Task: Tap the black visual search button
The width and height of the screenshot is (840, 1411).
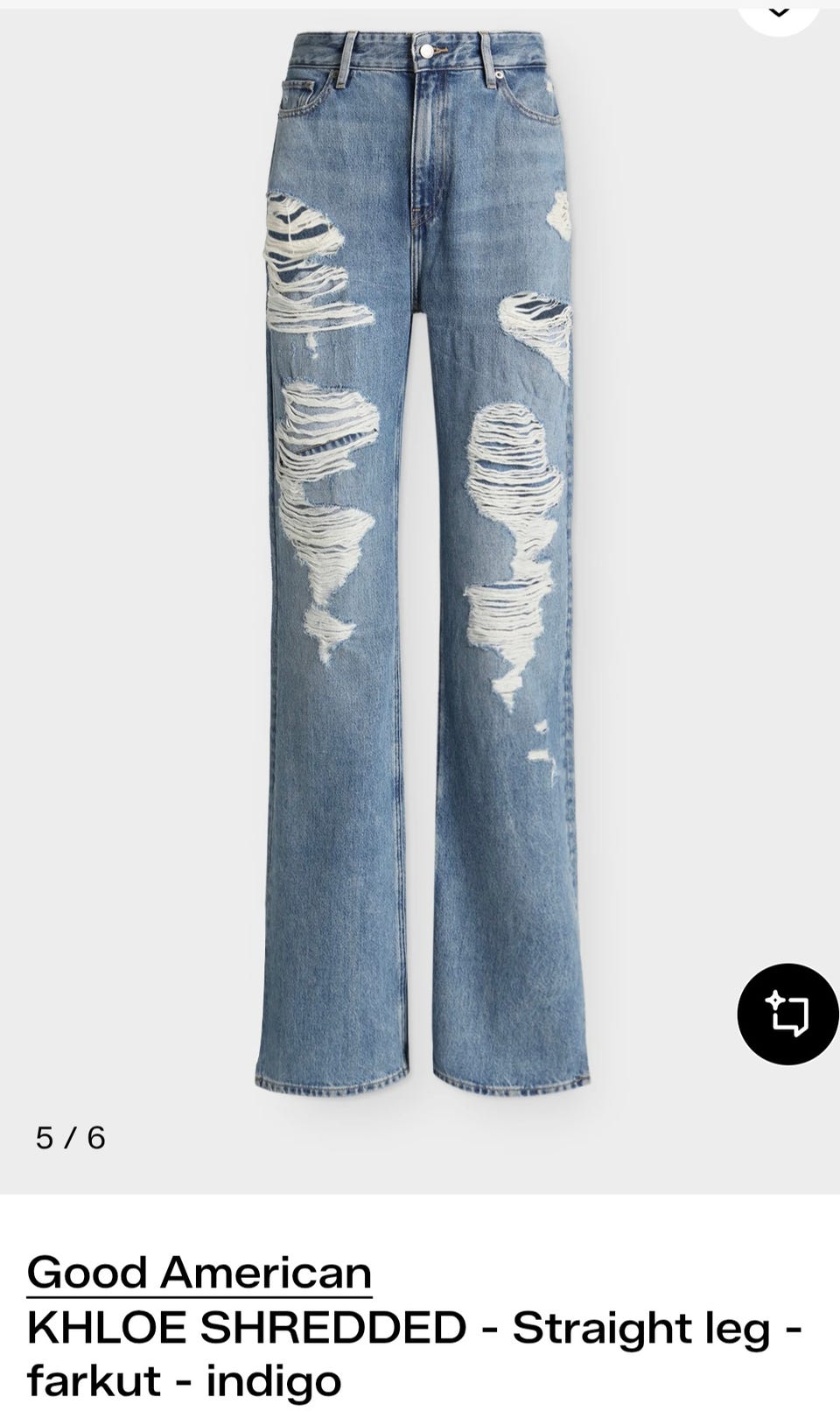Action: 787,1014
